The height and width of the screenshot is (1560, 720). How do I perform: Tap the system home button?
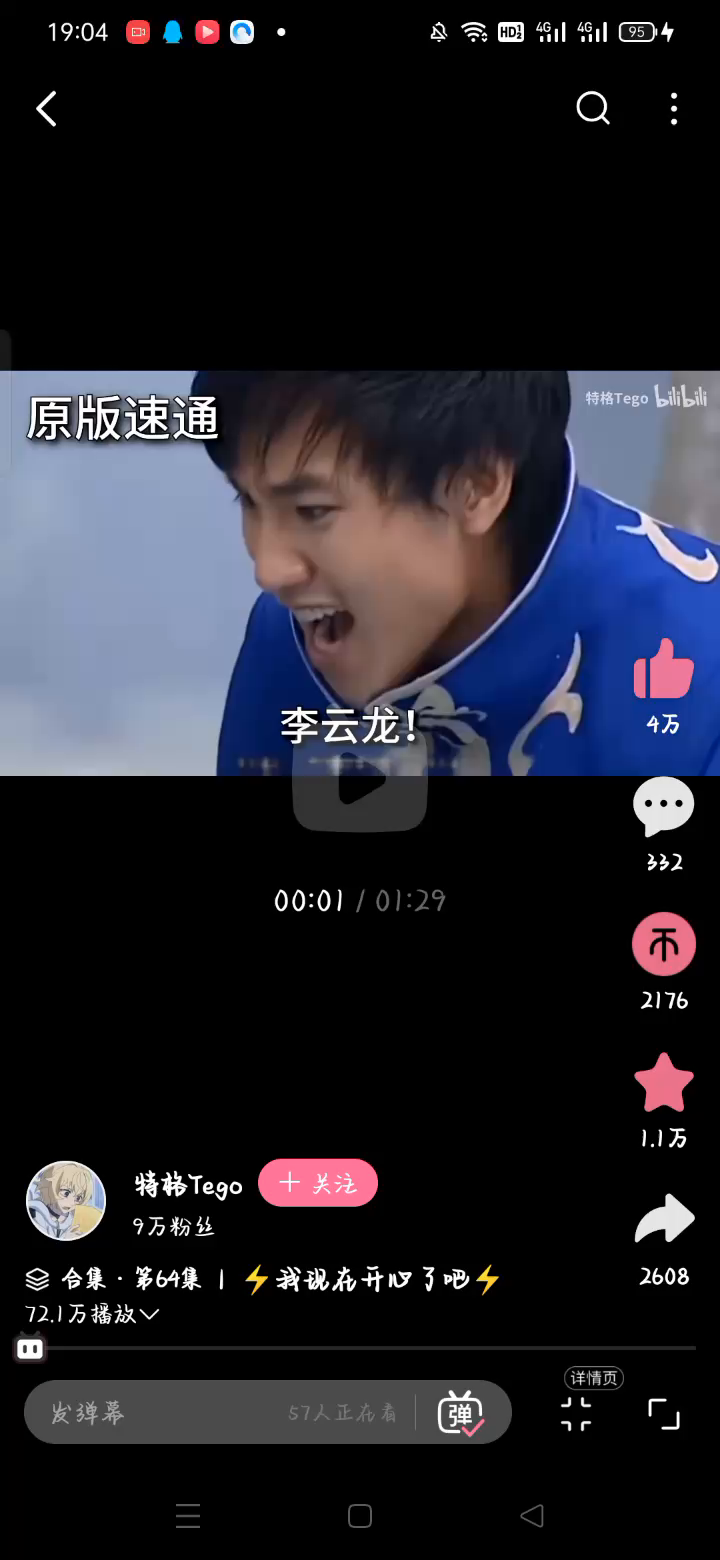[x=360, y=1516]
